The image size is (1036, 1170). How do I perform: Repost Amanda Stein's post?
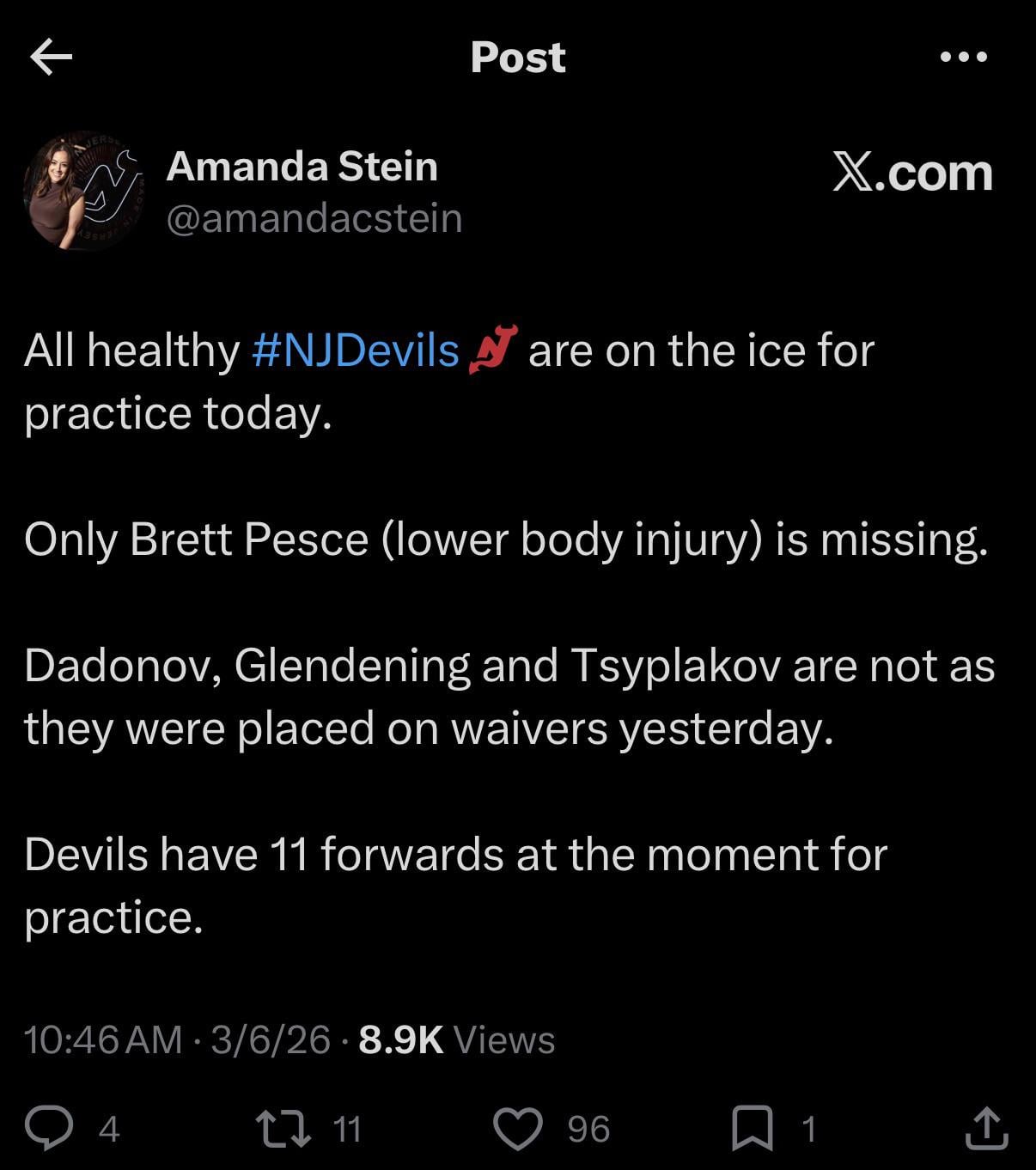pyautogui.click(x=284, y=1128)
